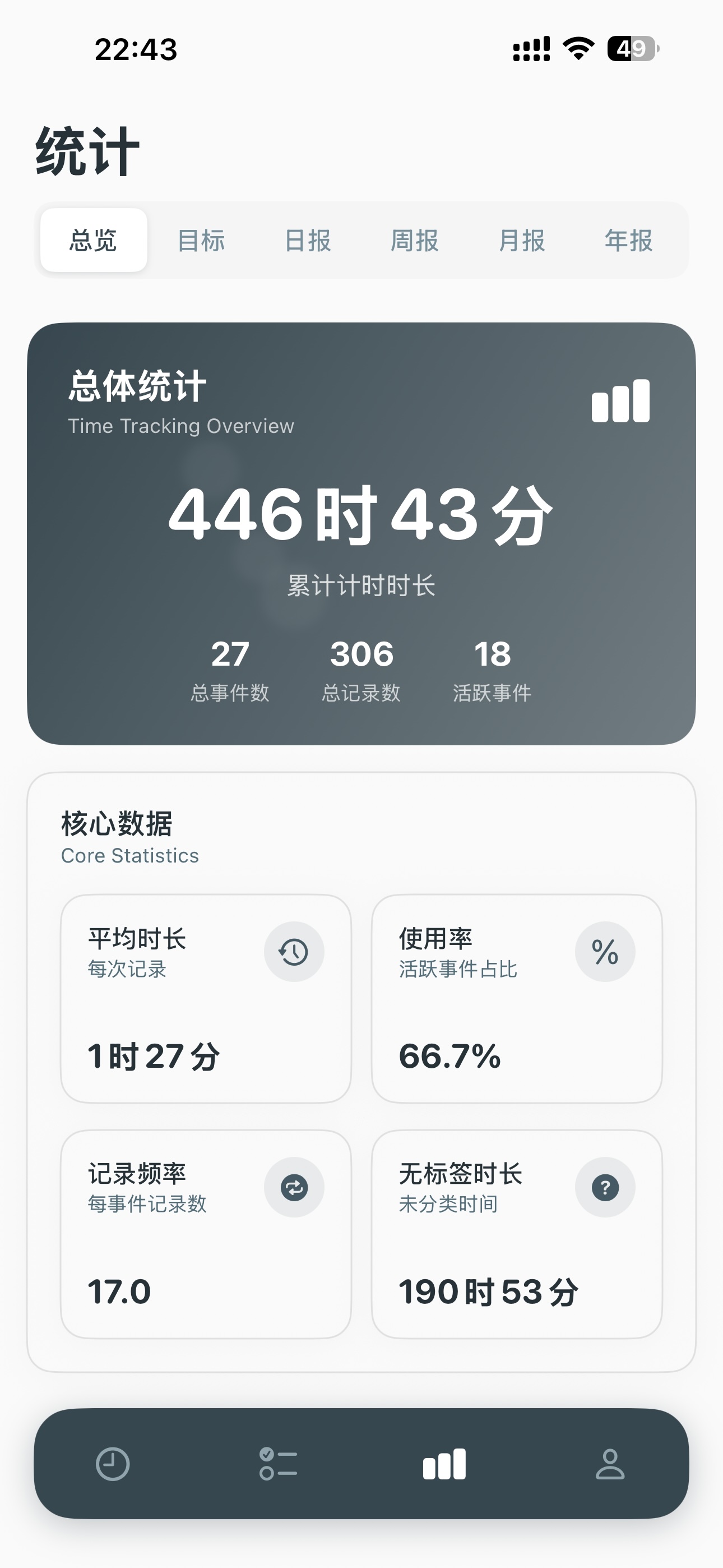723x1568 pixels.
Task: Open the 日报 daily report tab
Action: (307, 241)
